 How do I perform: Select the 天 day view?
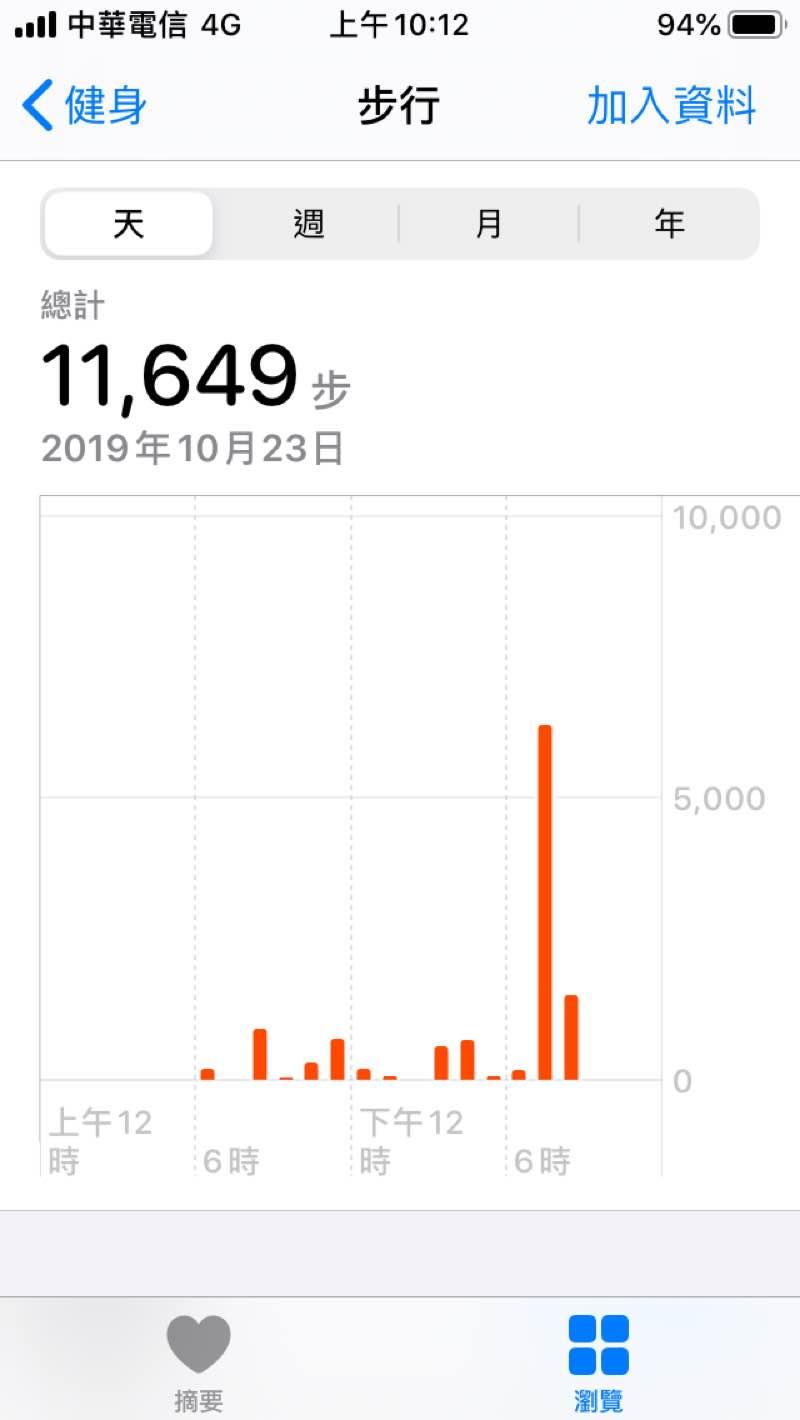pyautogui.click(x=129, y=224)
